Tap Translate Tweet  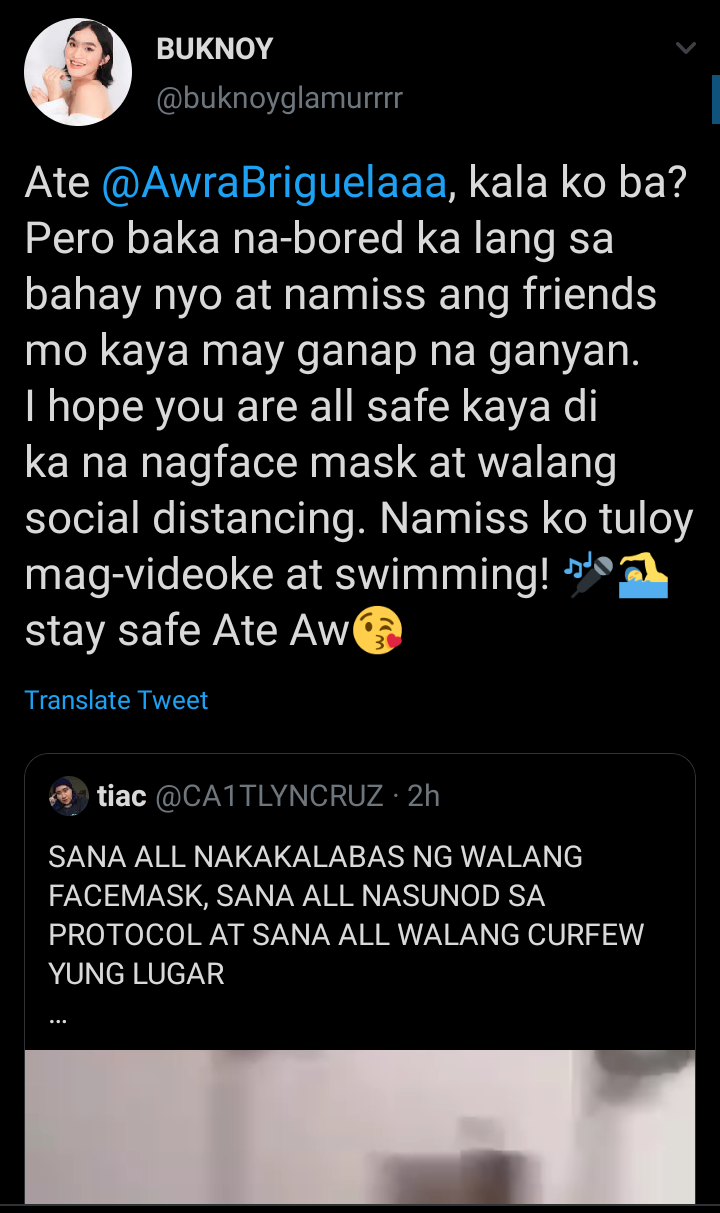(116, 700)
